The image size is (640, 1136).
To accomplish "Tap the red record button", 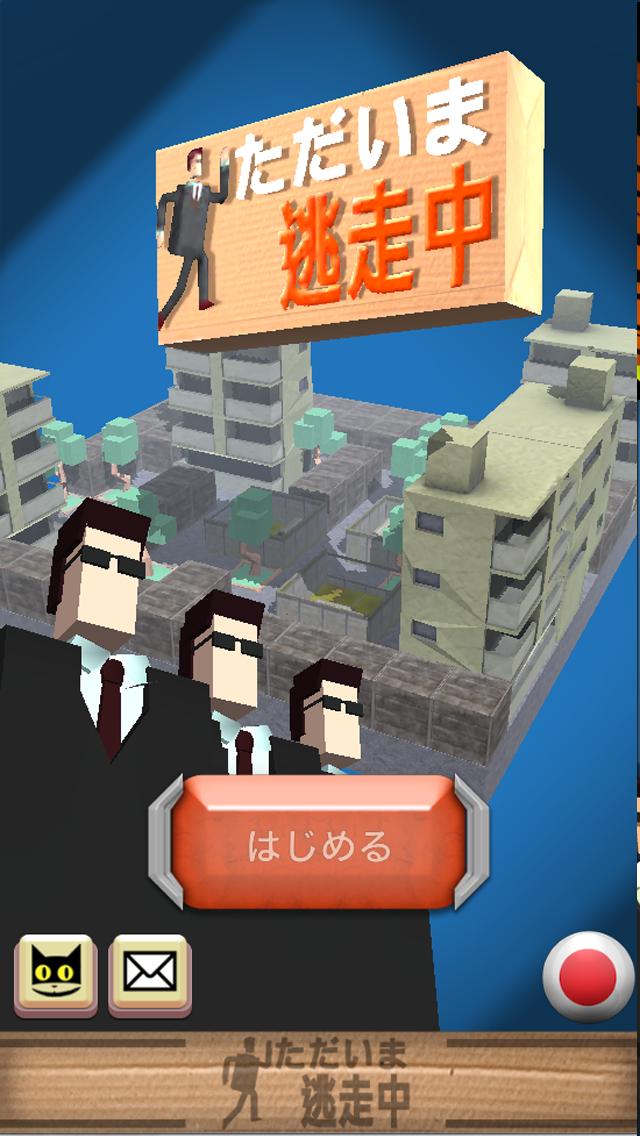I will click(x=590, y=977).
